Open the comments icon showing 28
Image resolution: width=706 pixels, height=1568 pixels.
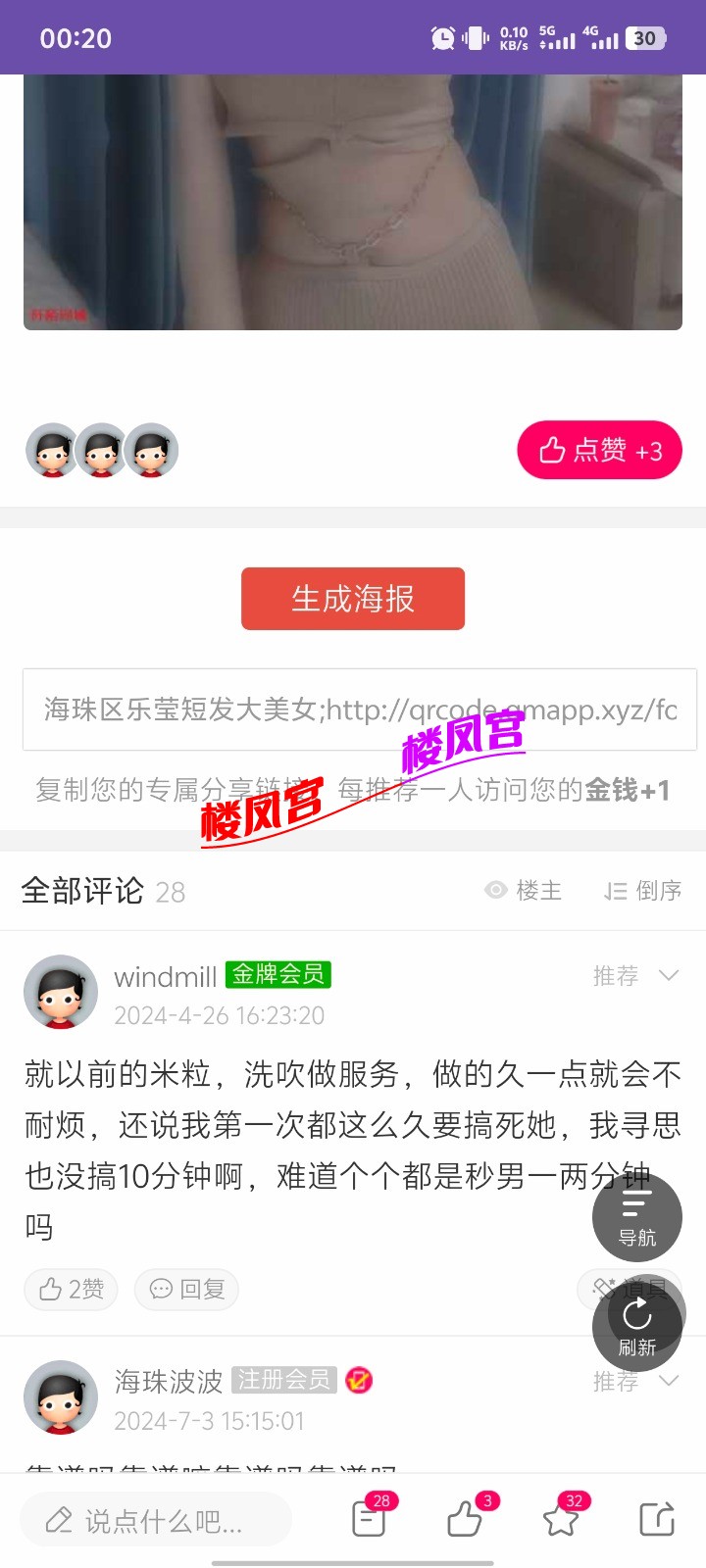[x=370, y=1520]
